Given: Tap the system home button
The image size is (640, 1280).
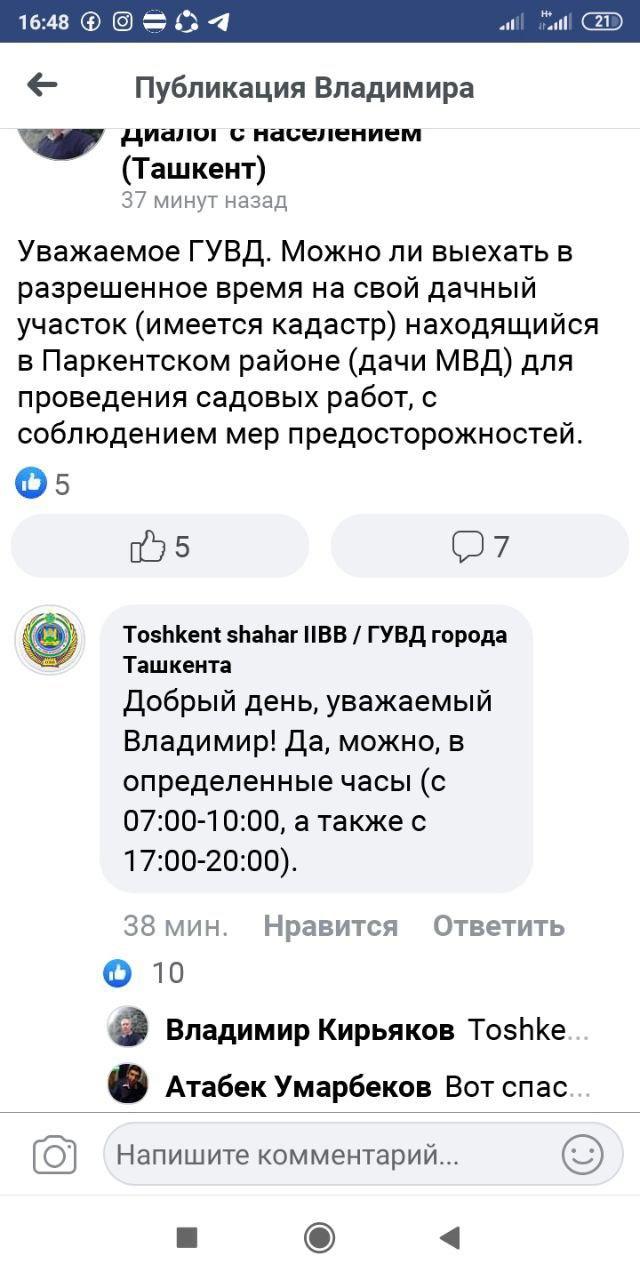Looking at the screenshot, I should (x=319, y=1238).
